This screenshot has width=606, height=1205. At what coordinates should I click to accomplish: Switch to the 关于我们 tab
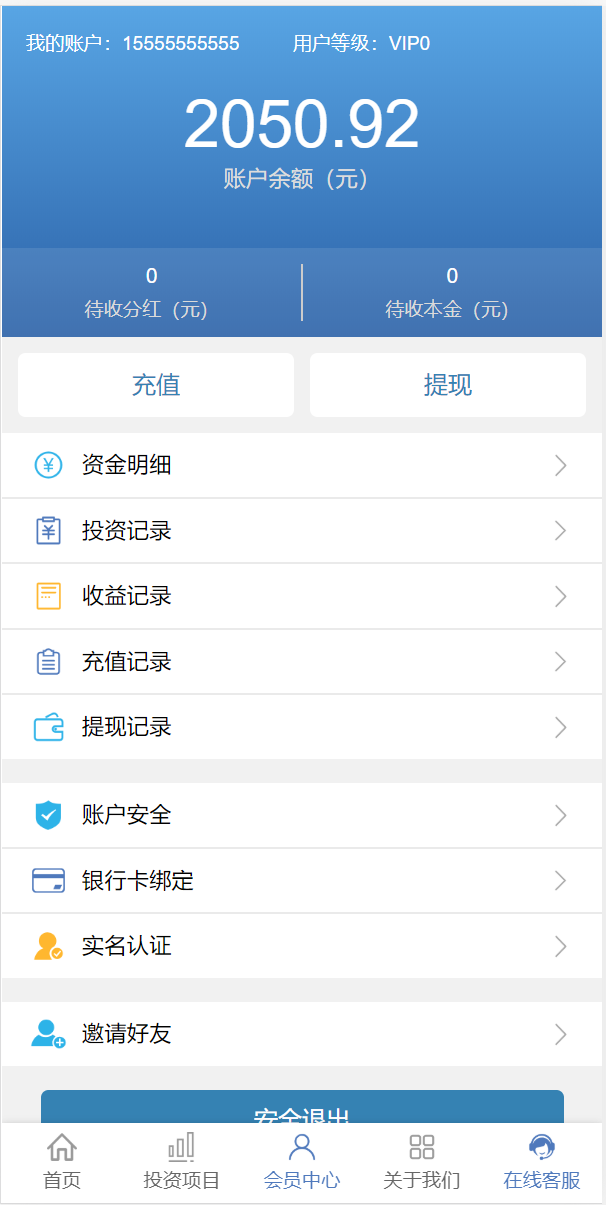pyautogui.click(x=422, y=1163)
